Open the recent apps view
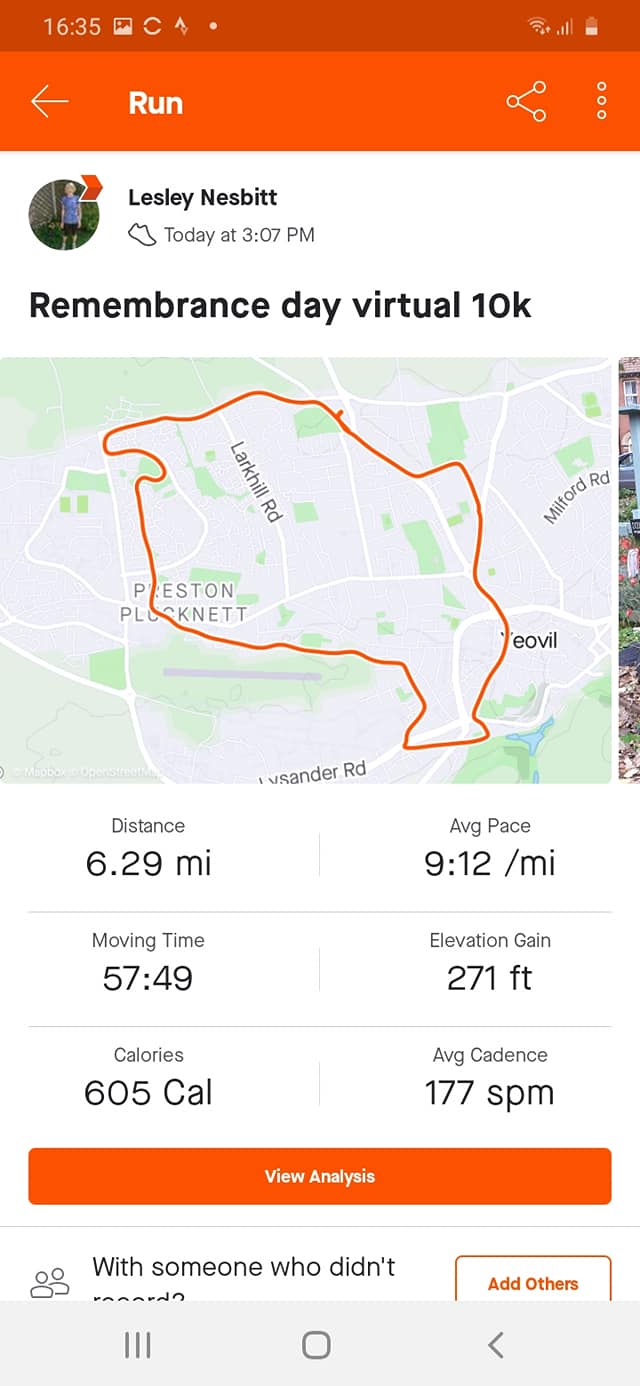This screenshot has height=1386, width=640. tap(137, 1345)
